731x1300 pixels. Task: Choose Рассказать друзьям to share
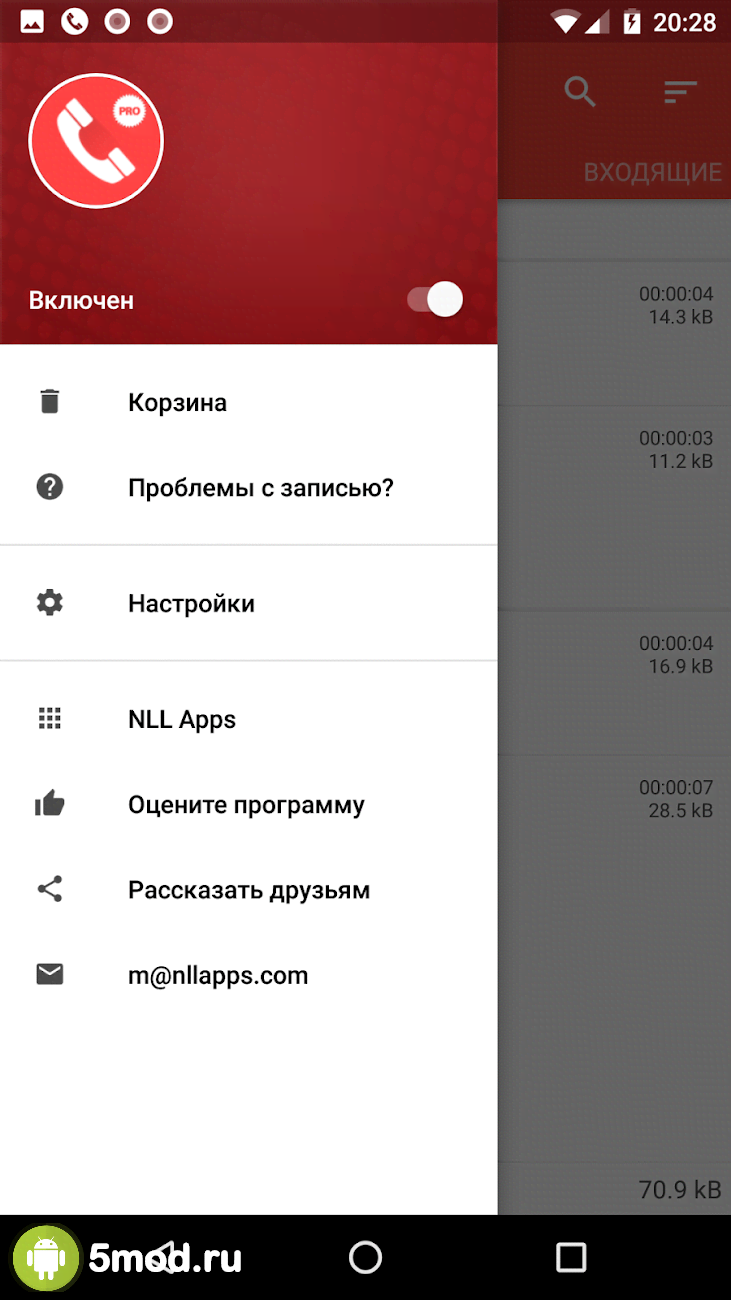(249, 890)
